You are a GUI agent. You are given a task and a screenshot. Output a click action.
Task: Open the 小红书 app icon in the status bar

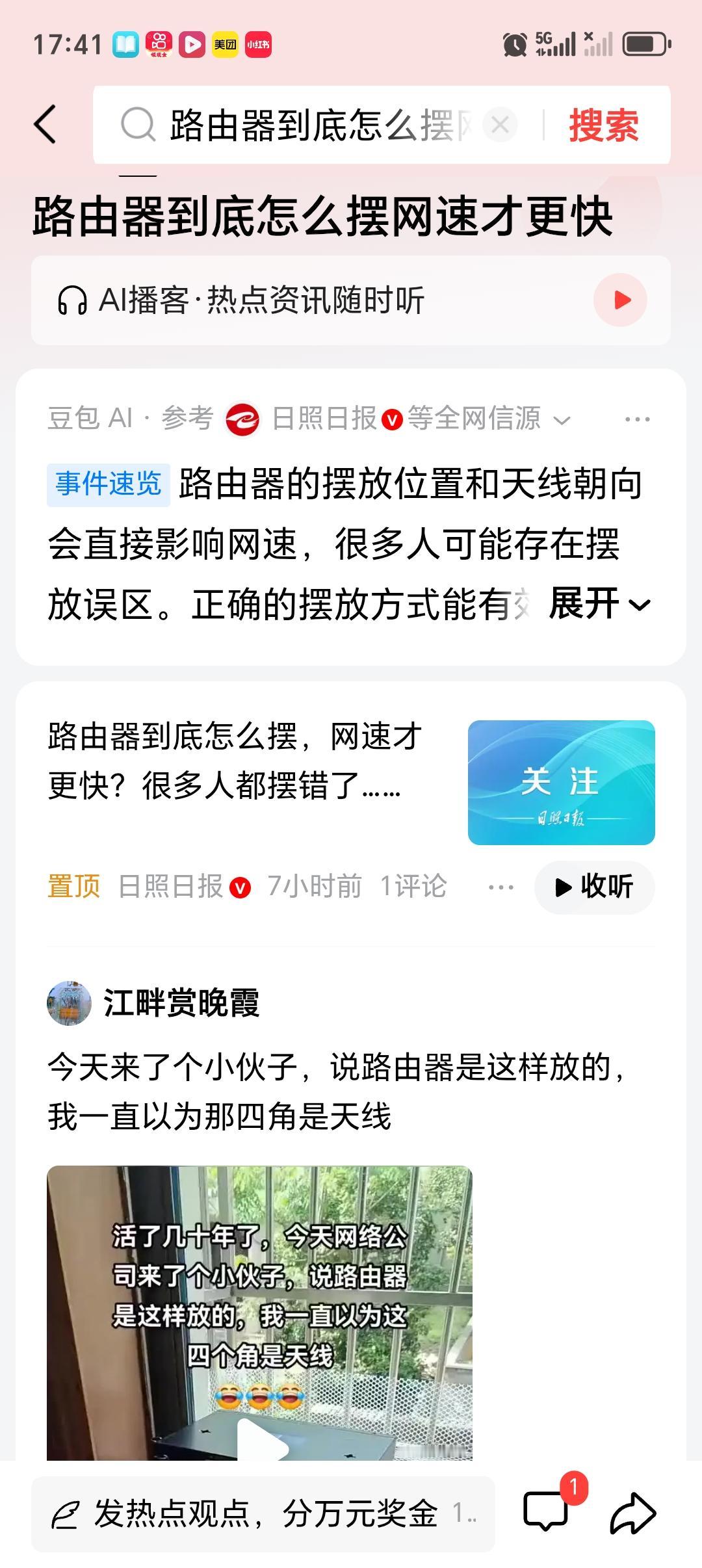pos(258,44)
